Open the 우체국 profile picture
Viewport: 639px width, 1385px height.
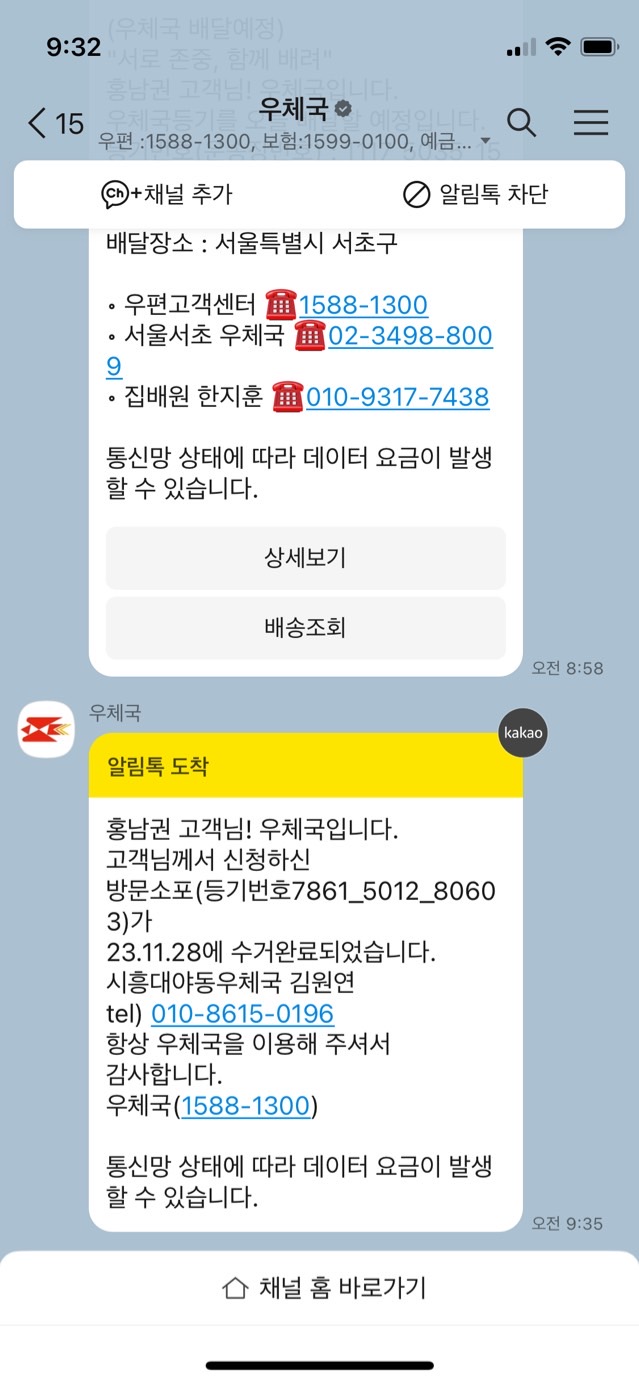[46, 729]
